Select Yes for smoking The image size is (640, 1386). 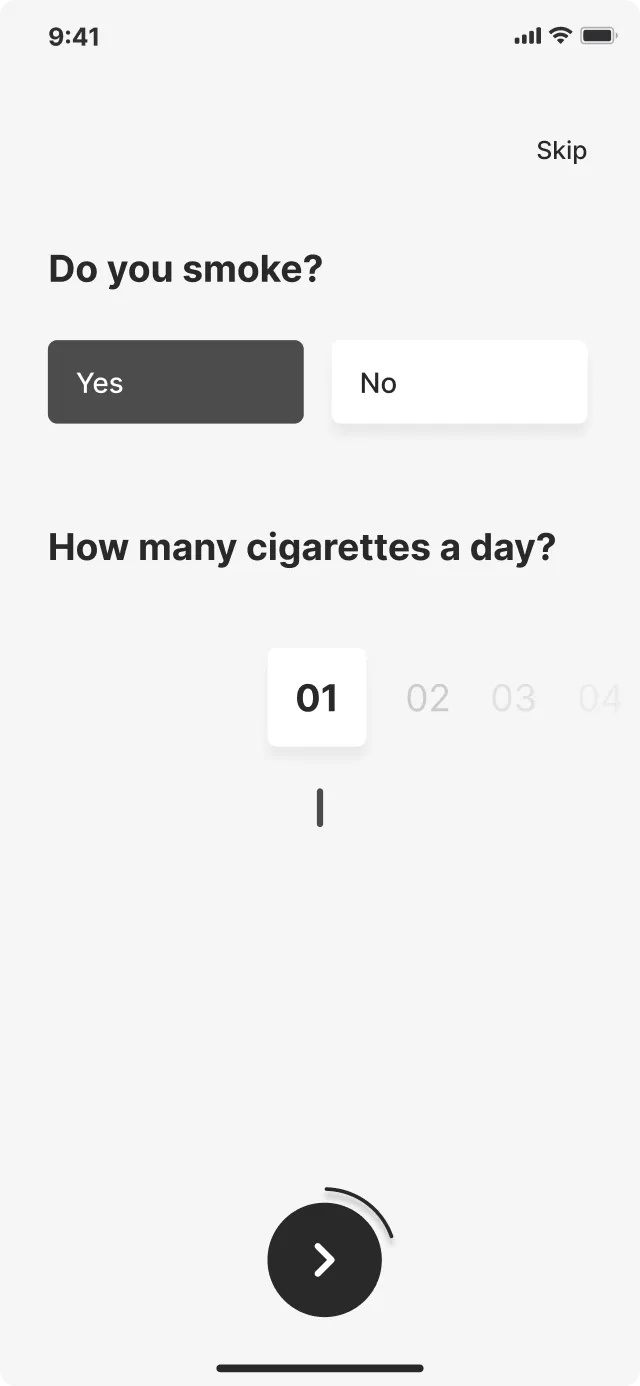tap(176, 382)
